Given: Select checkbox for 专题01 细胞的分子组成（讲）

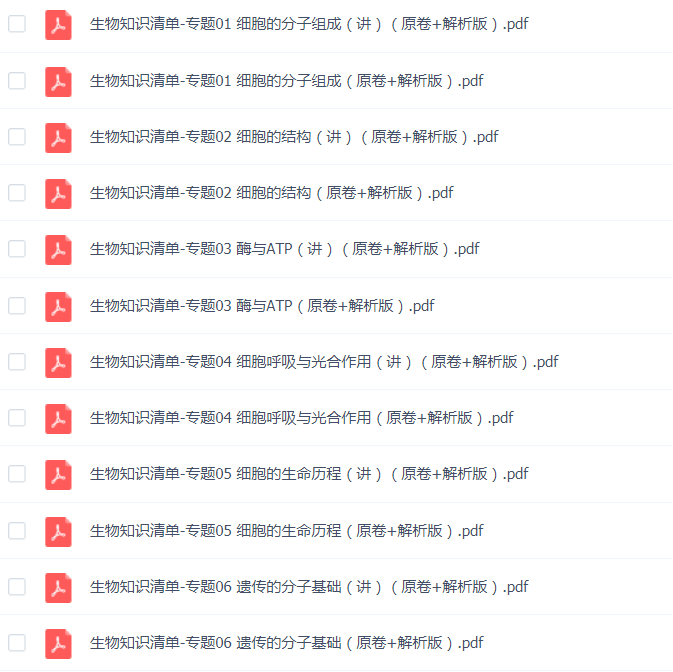Looking at the screenshot, I should (x=16, y=24).
